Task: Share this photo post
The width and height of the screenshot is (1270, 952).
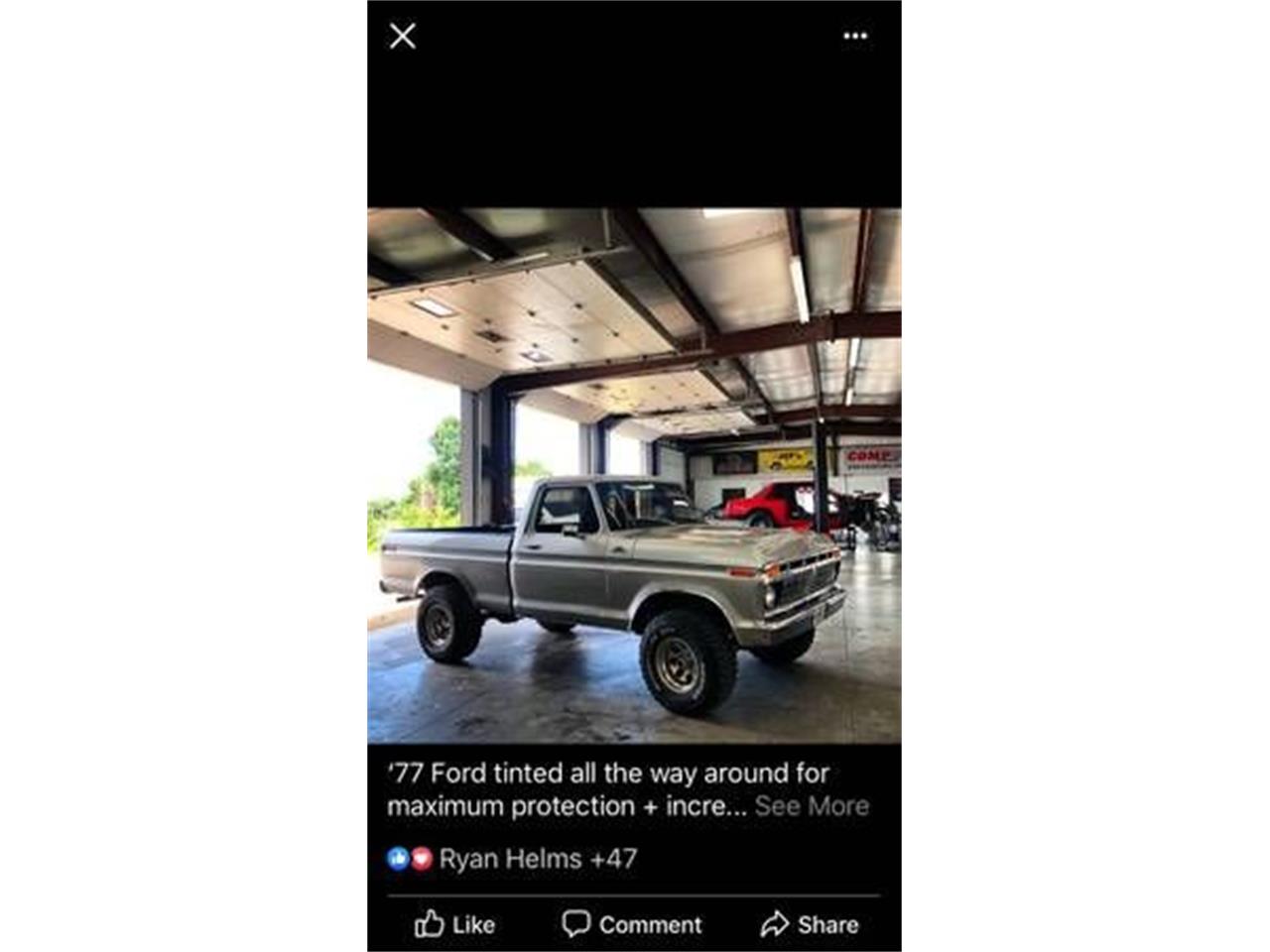Action: pyautogui.click(x=809, y=924)
